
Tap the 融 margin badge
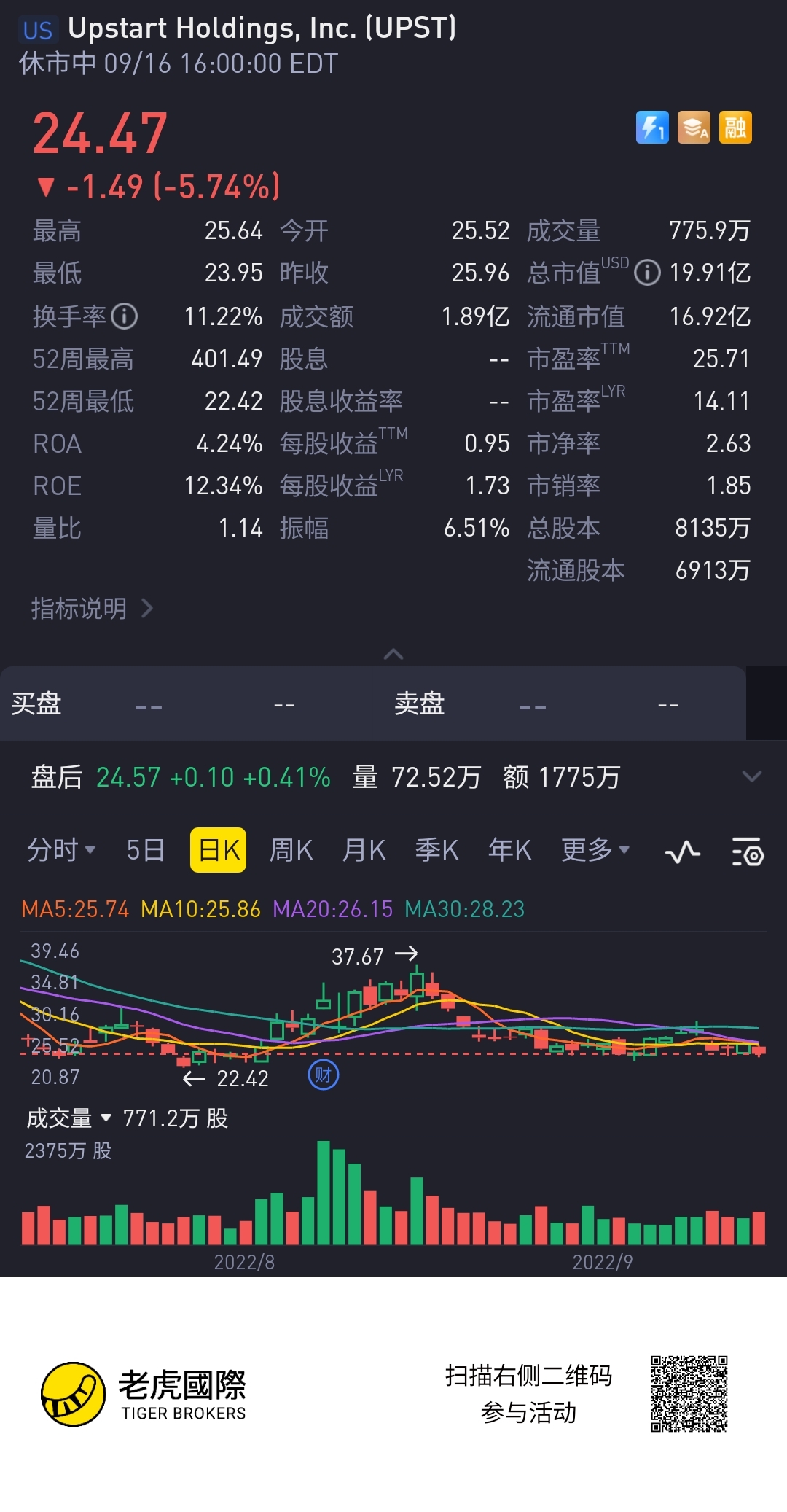tap(735, 128)
